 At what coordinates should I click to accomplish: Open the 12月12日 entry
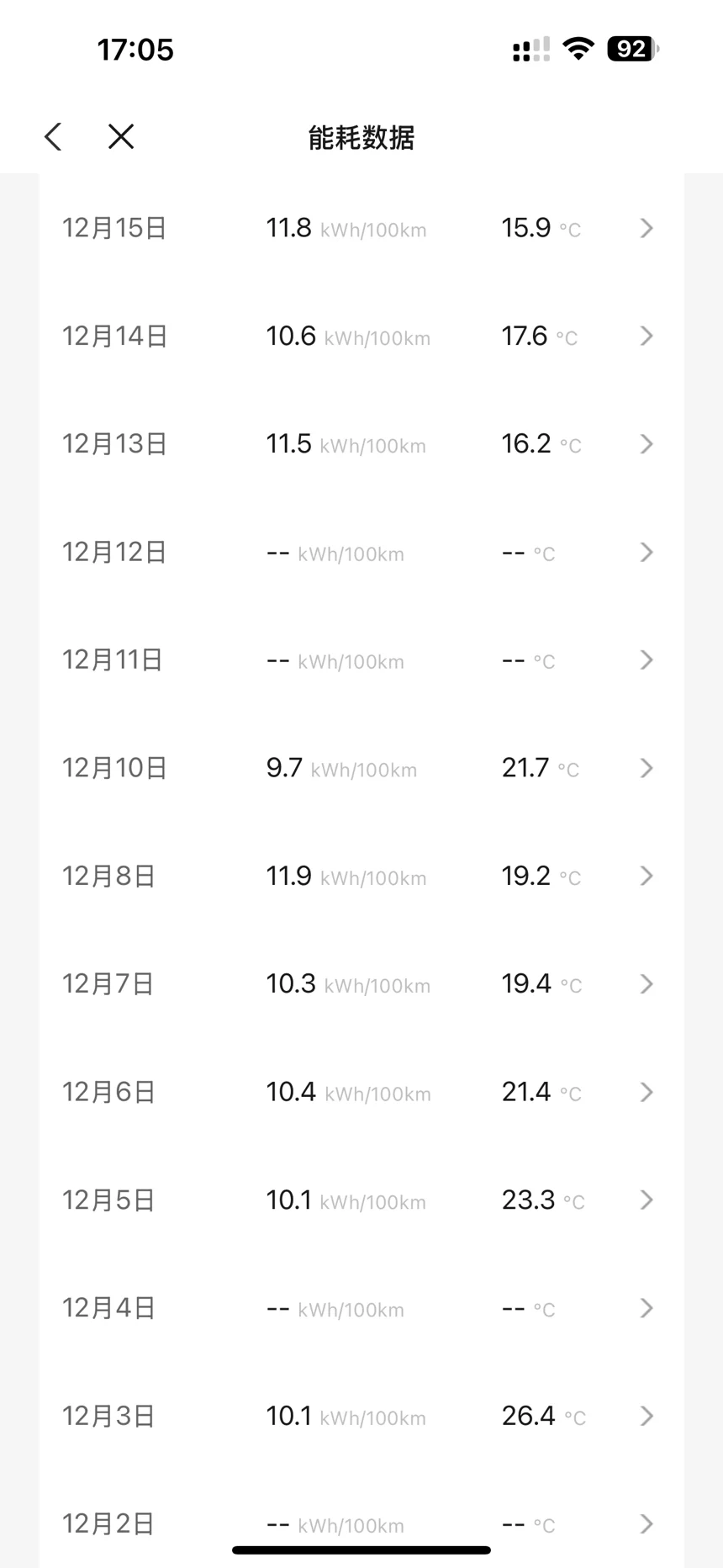click(x=361, y=553)
